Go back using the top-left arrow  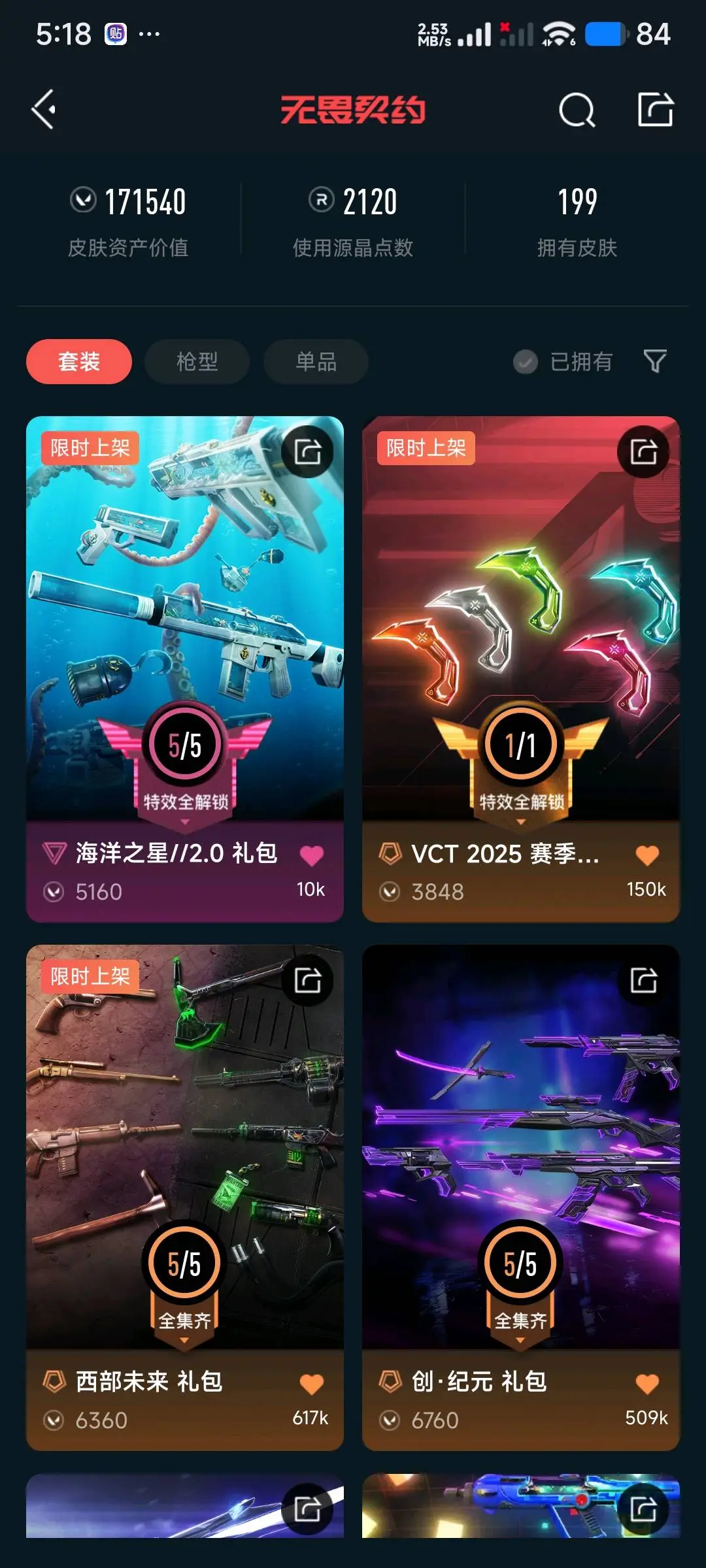coord(44,109)
